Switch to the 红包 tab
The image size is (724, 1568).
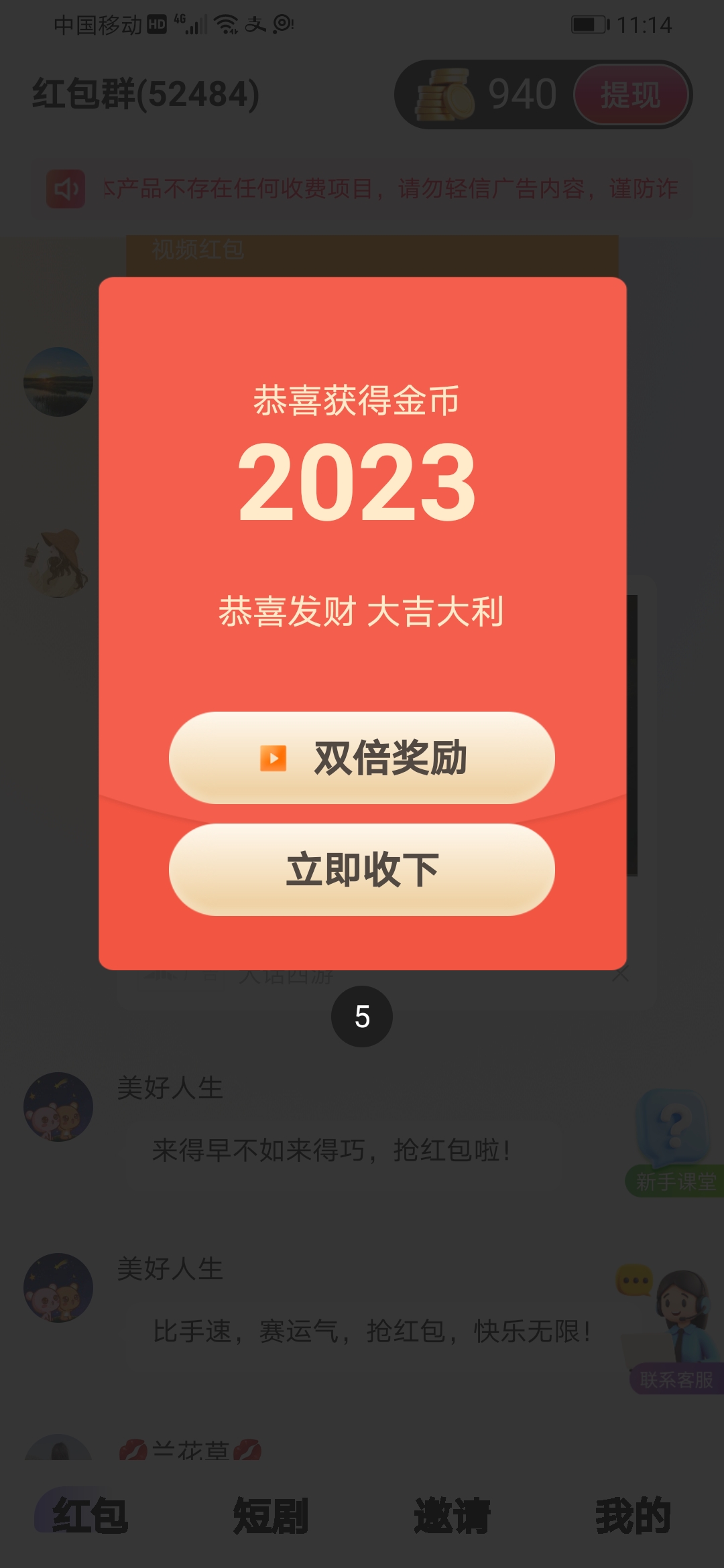tap(90, 1516)
